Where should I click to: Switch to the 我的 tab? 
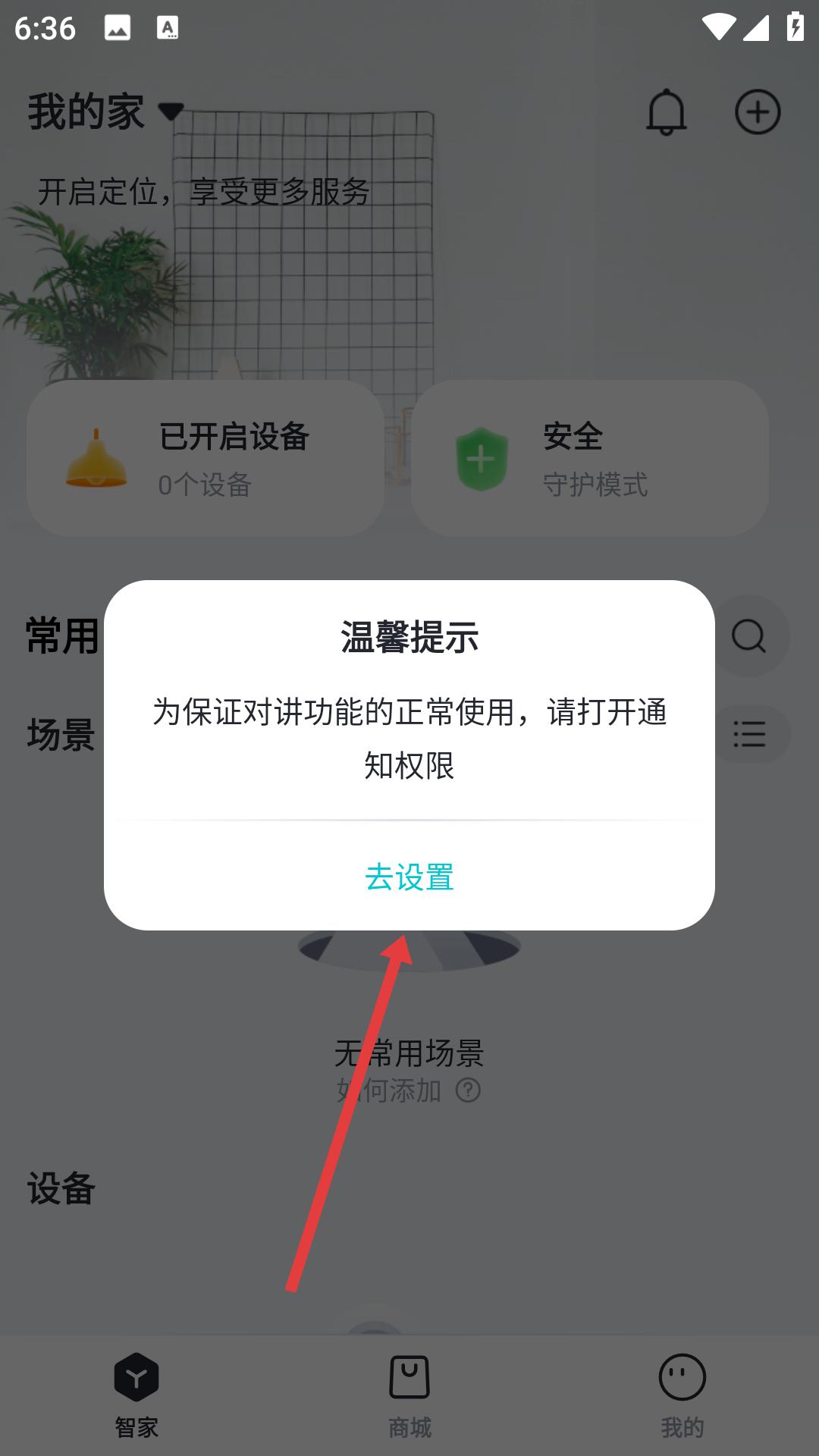point(682,1395)
